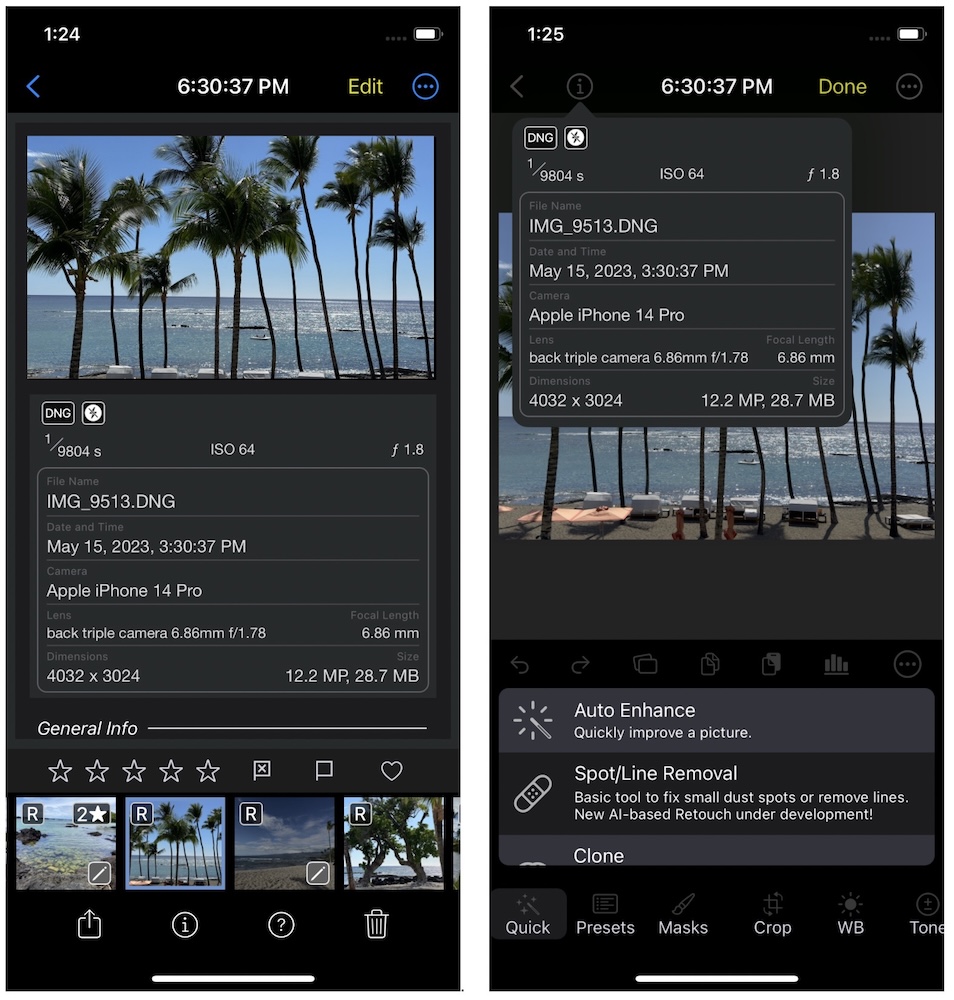Open the thumbnail with 2-star rating

click(x=66, y=843)
